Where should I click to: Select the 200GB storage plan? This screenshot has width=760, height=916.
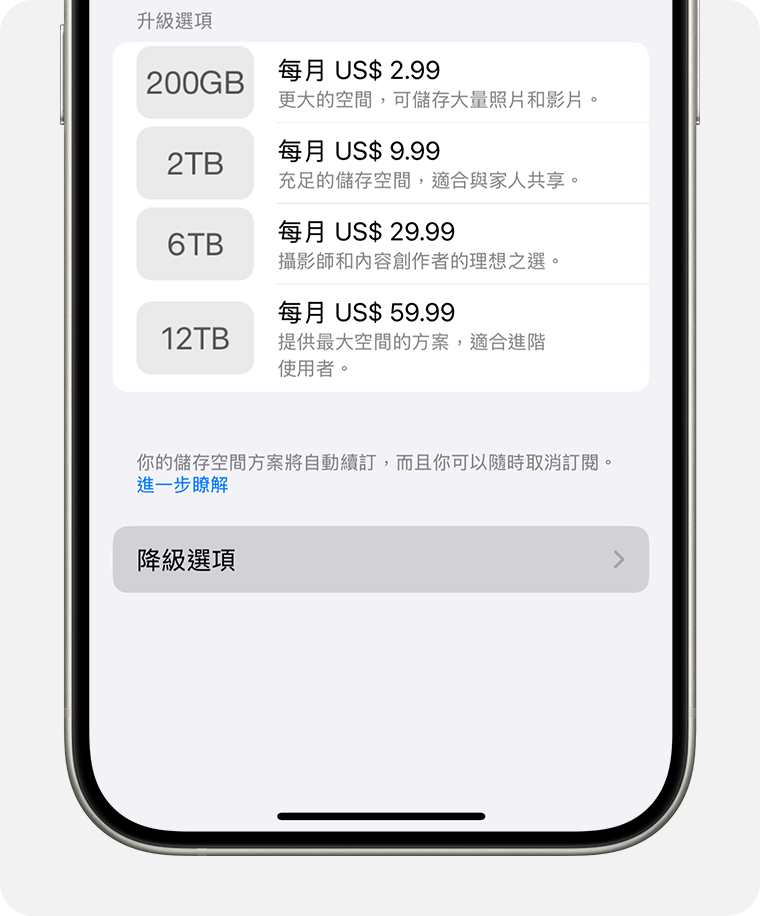[380, 82]
